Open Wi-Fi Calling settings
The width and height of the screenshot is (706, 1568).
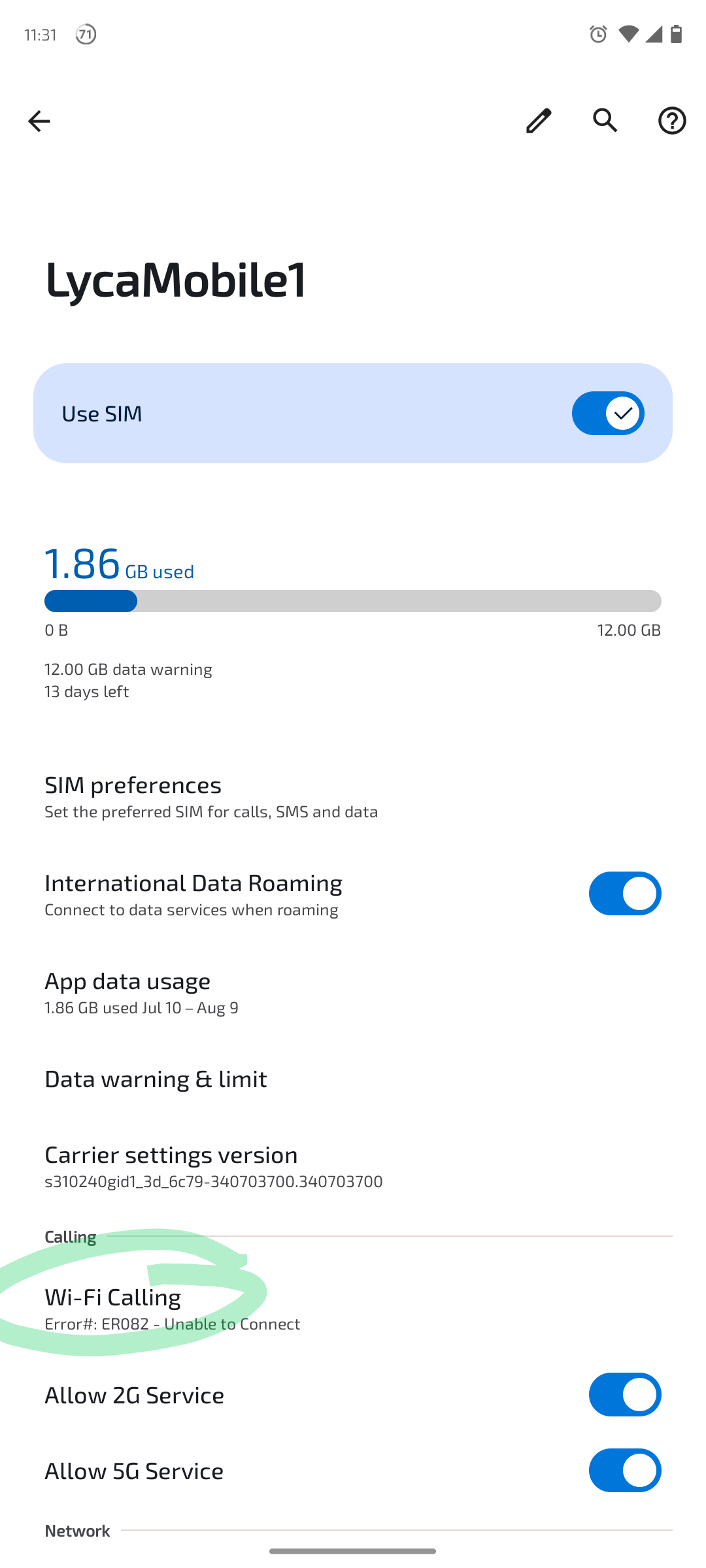(x=353, y=1308)
